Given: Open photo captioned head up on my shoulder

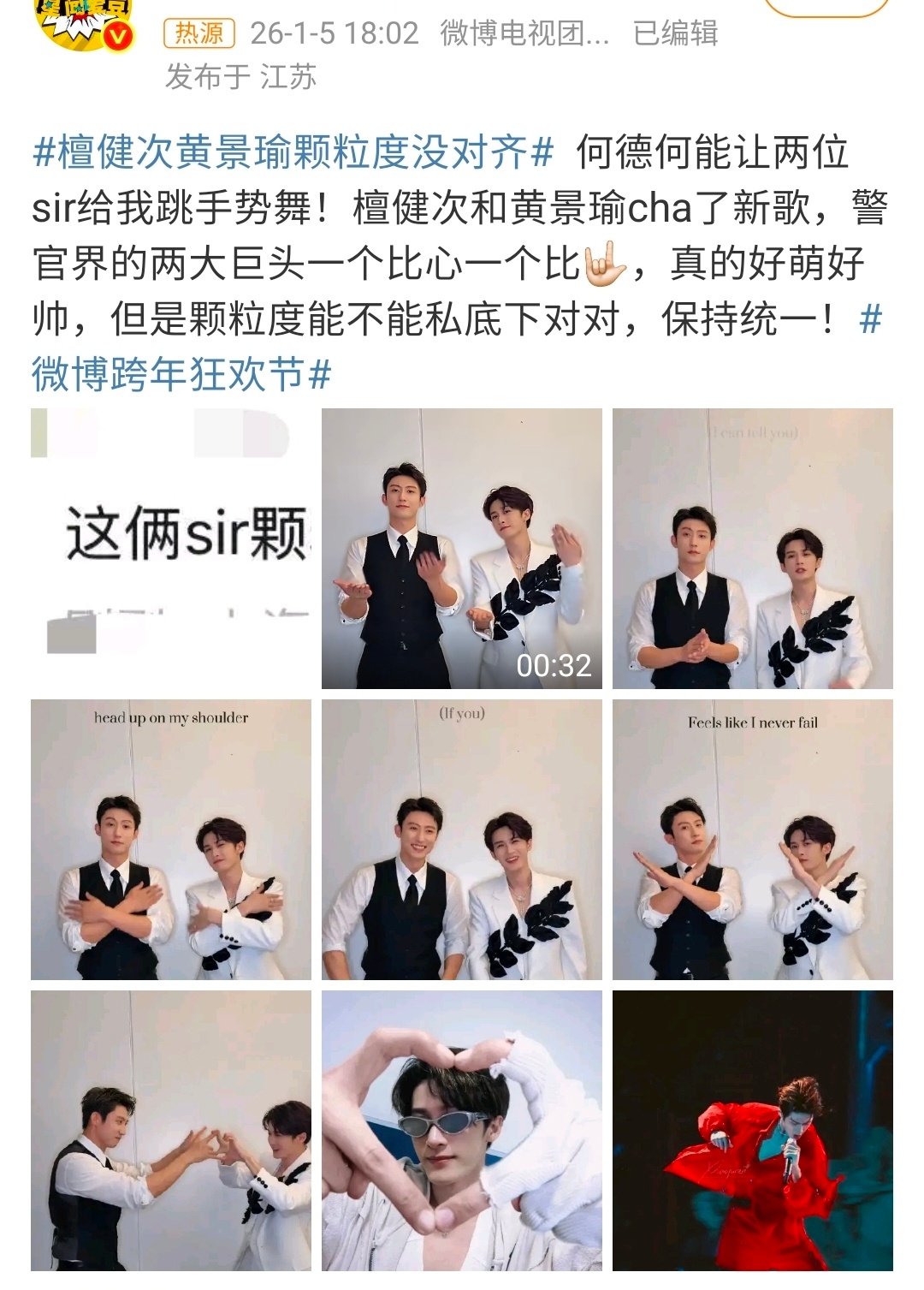Looking at the screenshot, I should (171, 839).
